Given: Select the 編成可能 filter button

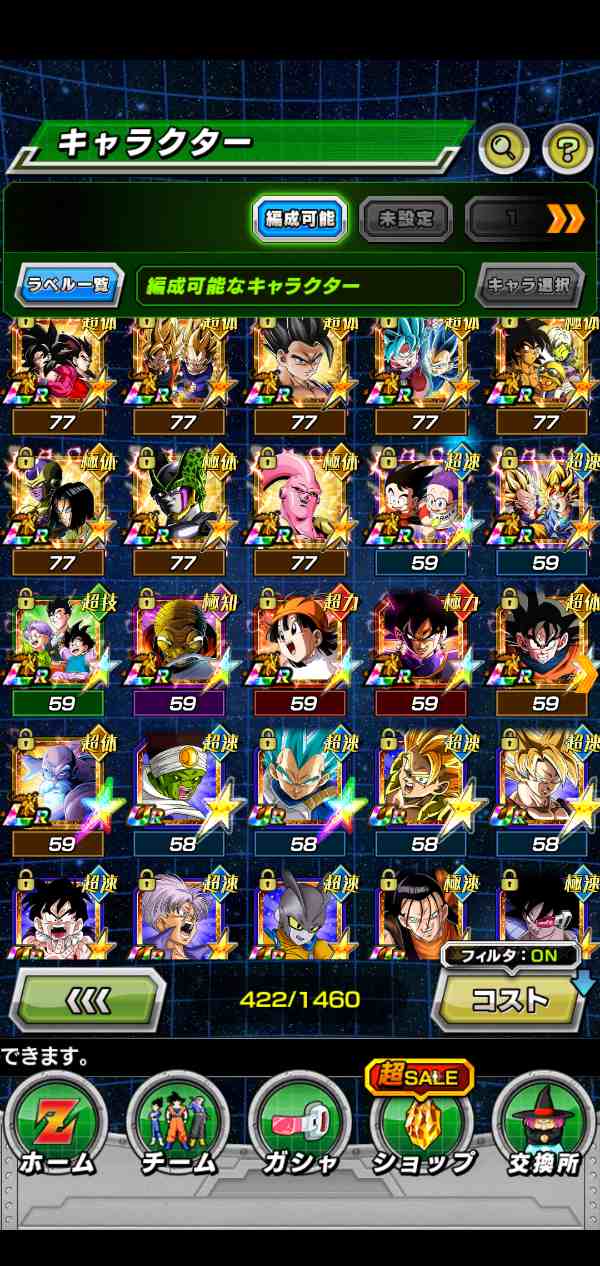Looking at the screenshot, I should point(300,218).
